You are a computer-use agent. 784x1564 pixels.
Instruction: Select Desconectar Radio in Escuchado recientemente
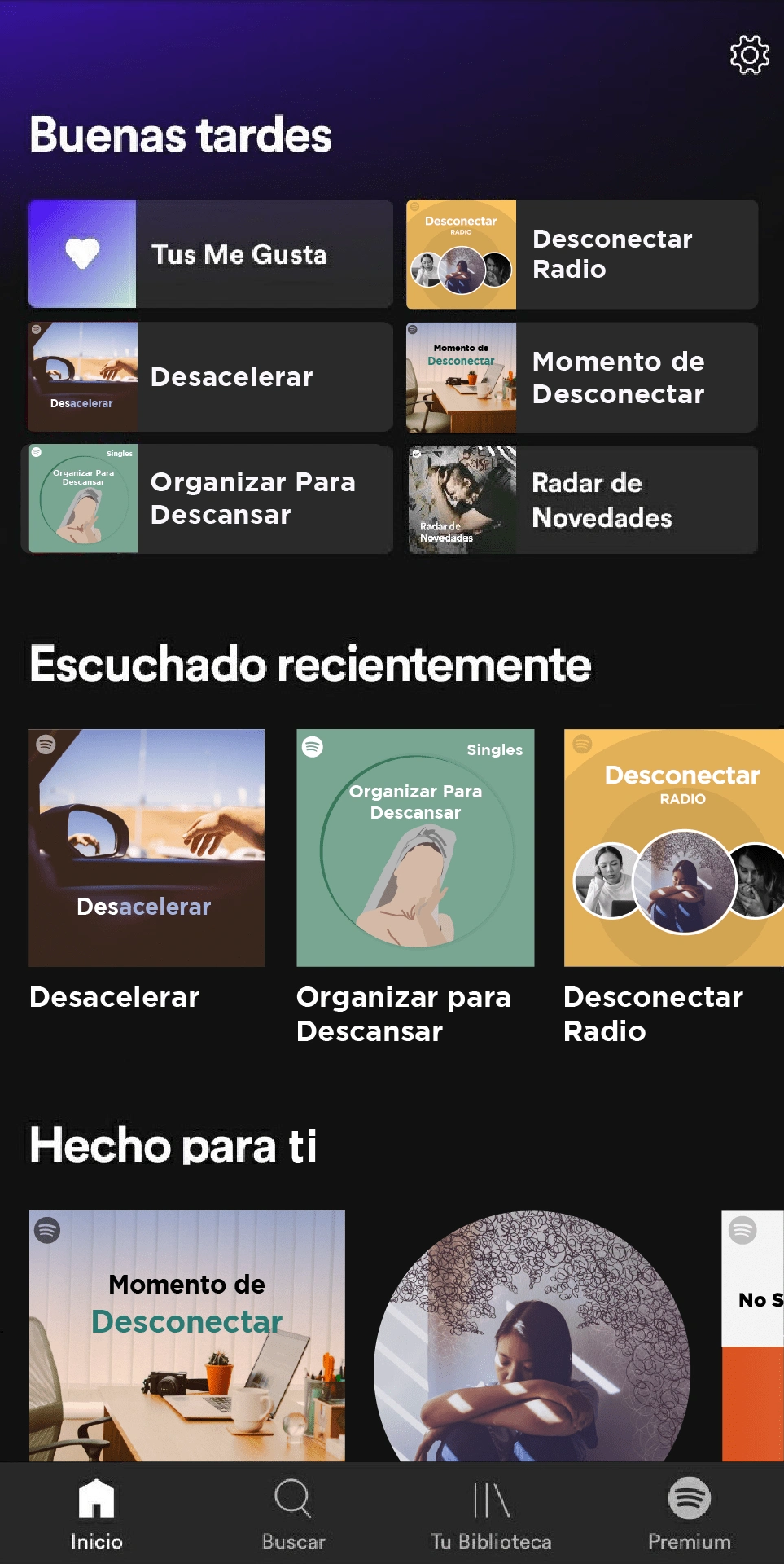coord(673,848)
